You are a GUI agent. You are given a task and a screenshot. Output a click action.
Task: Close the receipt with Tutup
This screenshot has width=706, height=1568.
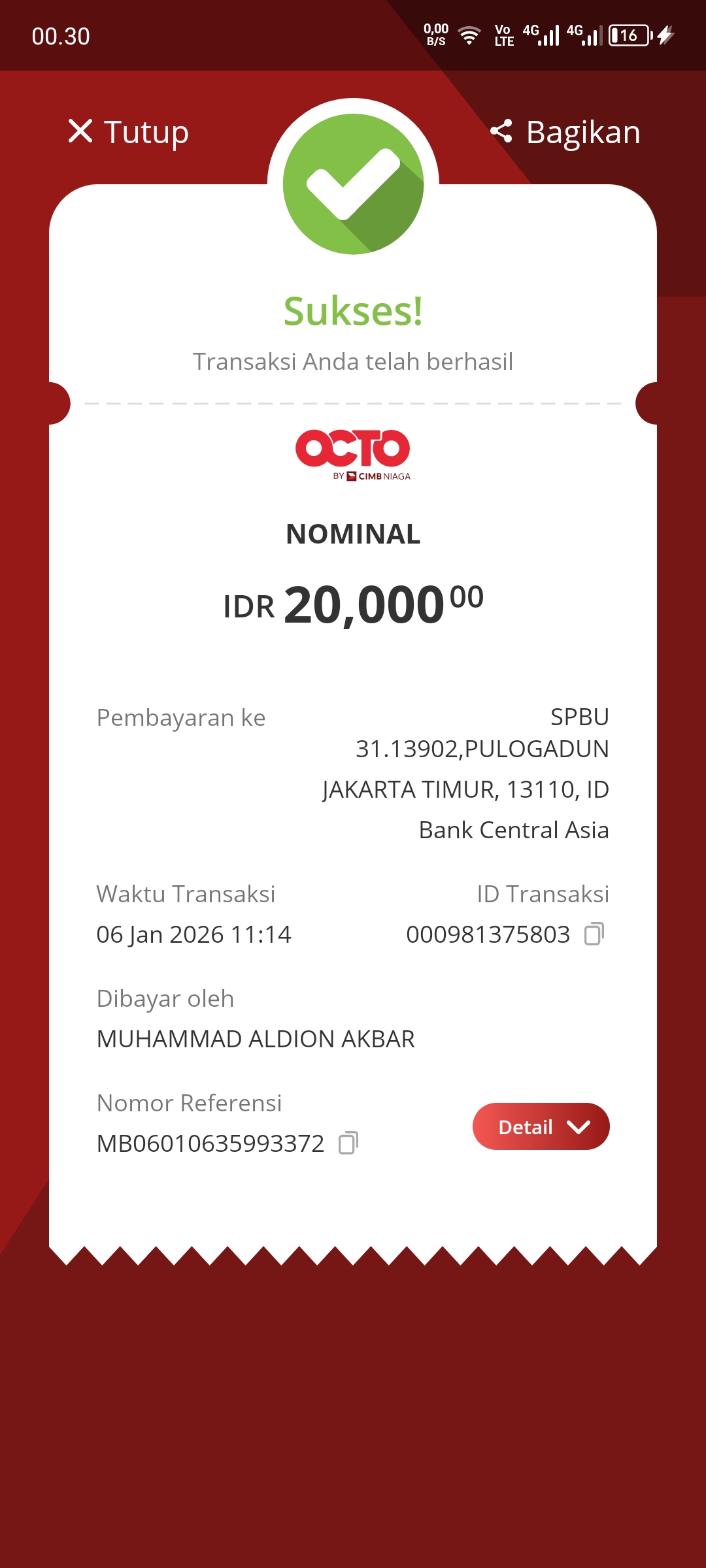(128, 132)
